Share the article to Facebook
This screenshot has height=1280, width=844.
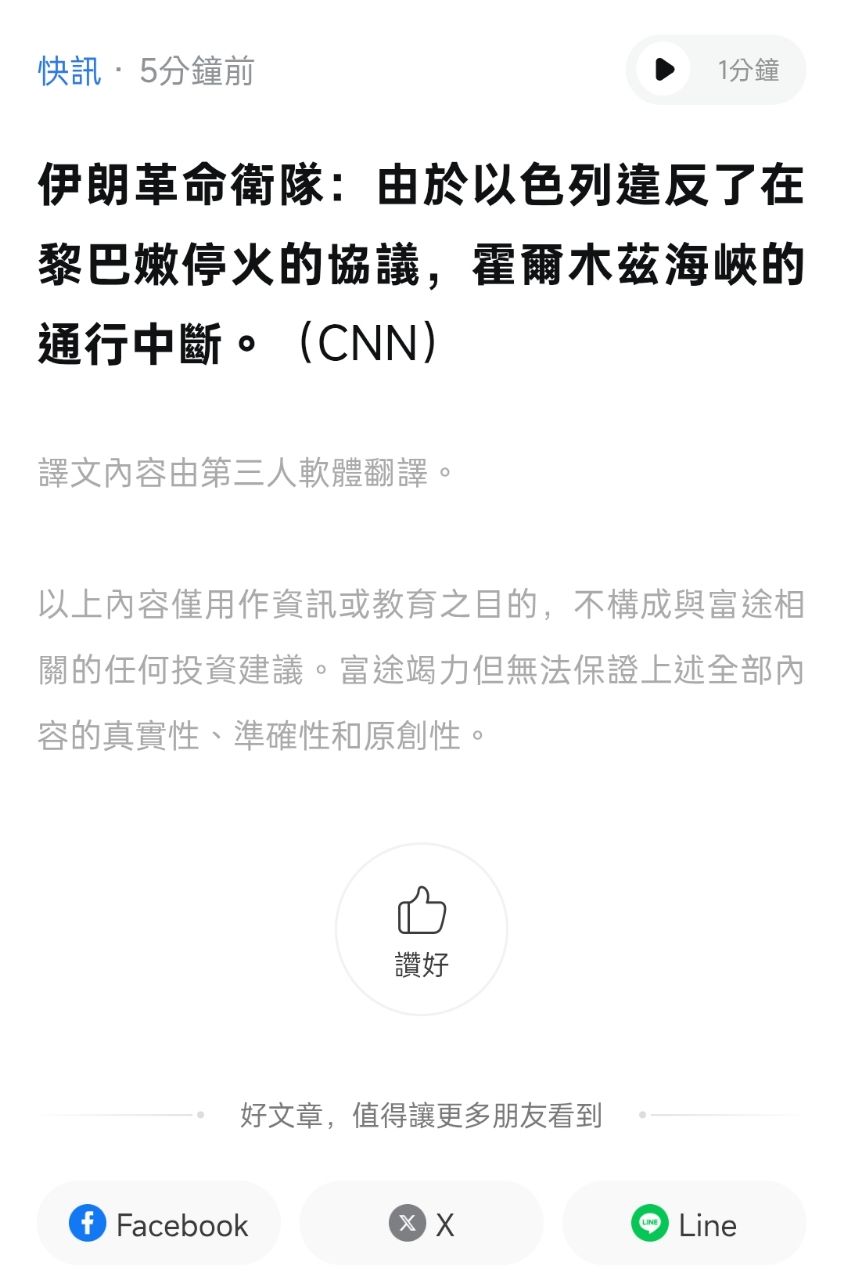point(159,1224)
